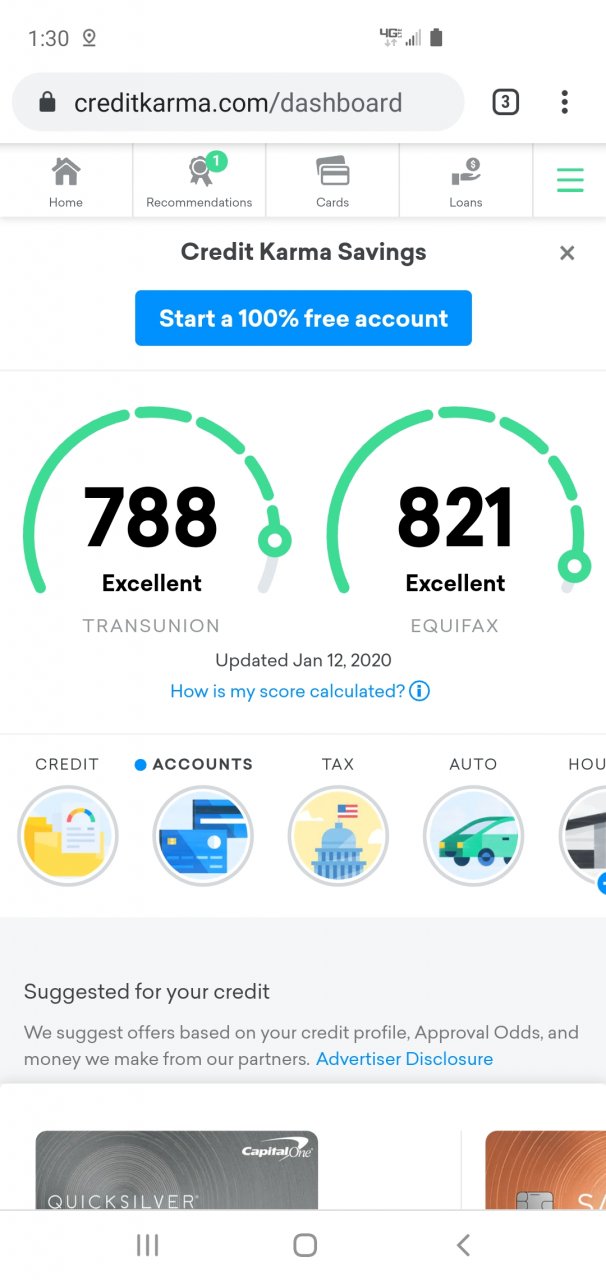Dismiss the Credit Karma Savings banner
This screenshot has height=1280, width=606.
pos(567,253)
